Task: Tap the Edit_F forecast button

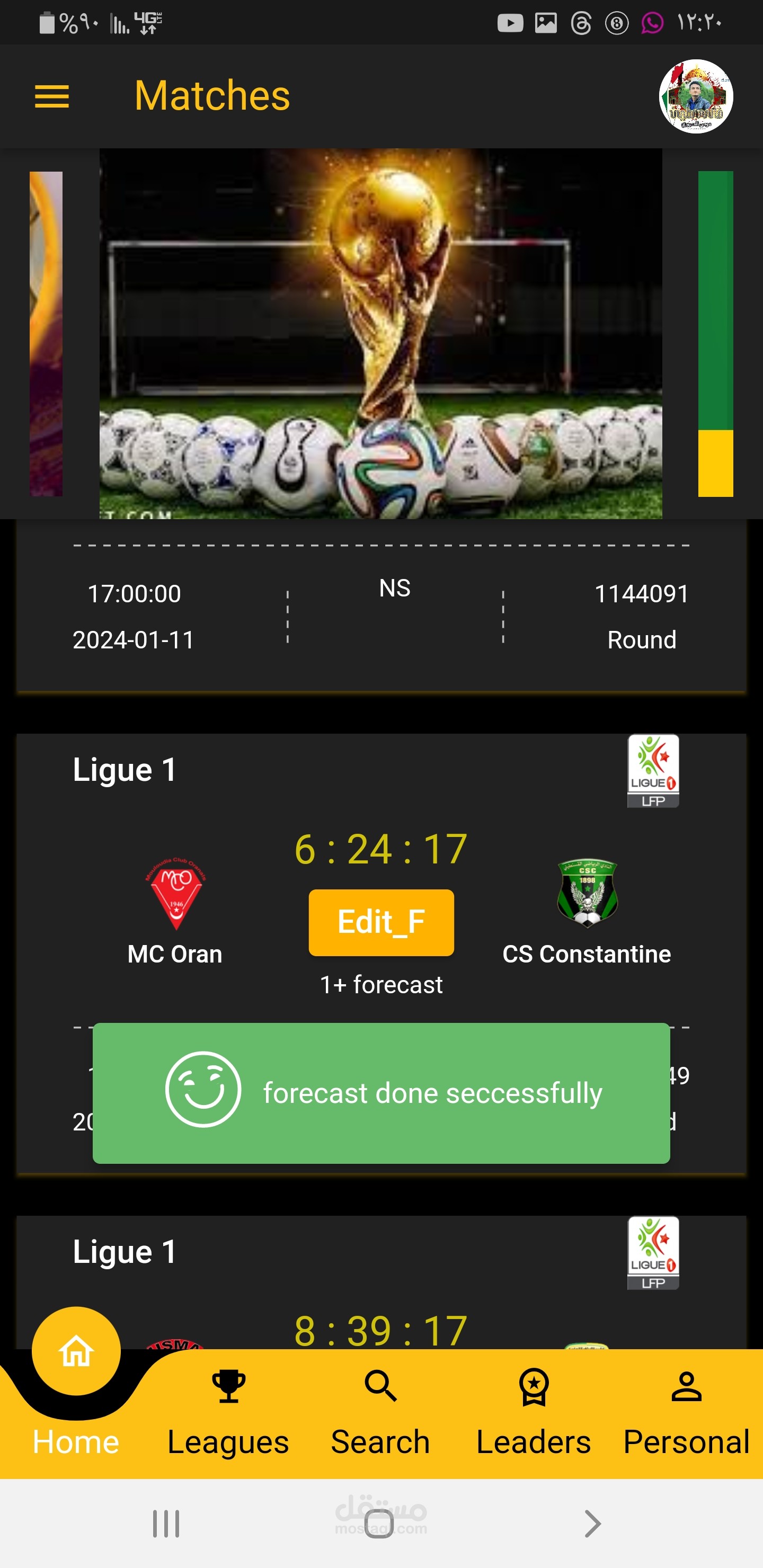Action: point(381,922)
